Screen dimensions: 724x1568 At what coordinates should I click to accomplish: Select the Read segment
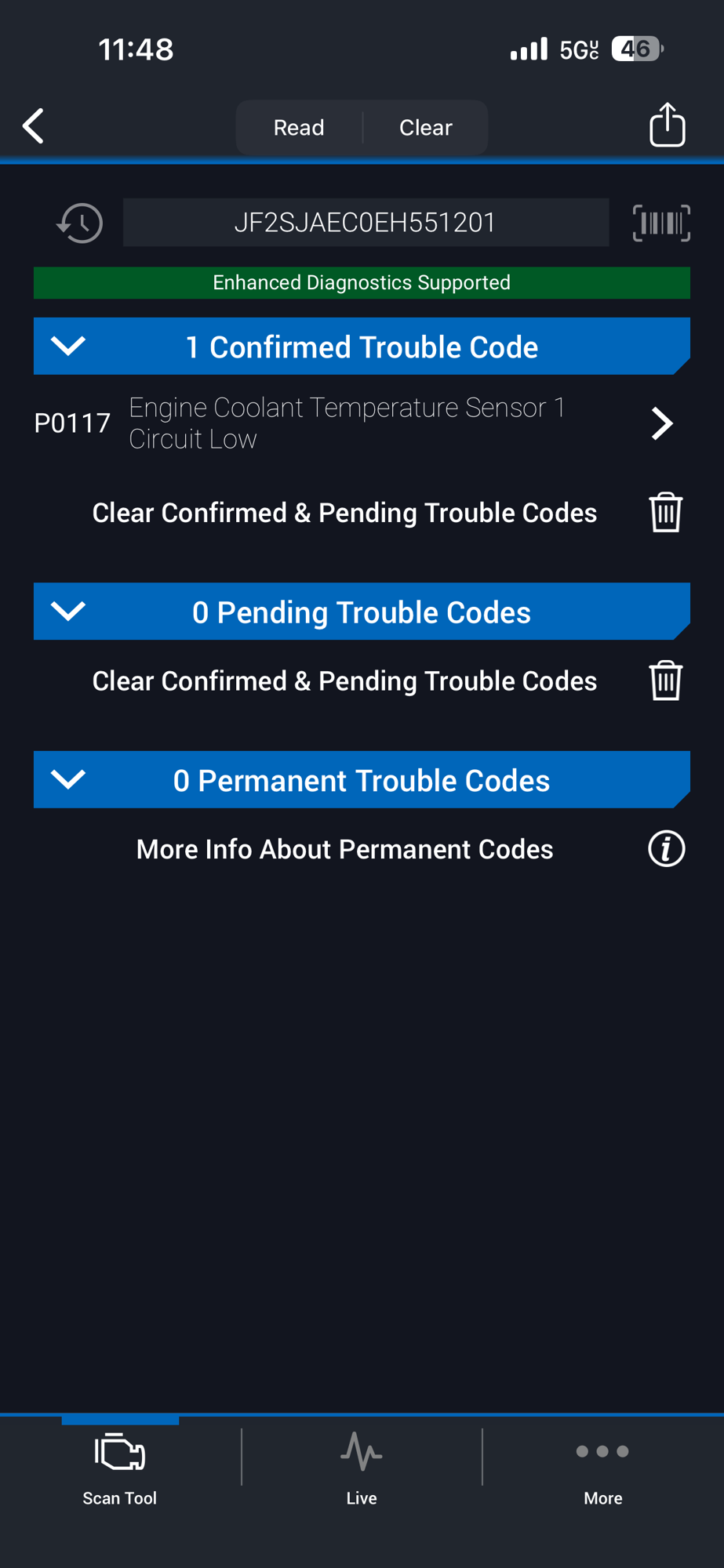pyautogui.click(x=299, y=128)
